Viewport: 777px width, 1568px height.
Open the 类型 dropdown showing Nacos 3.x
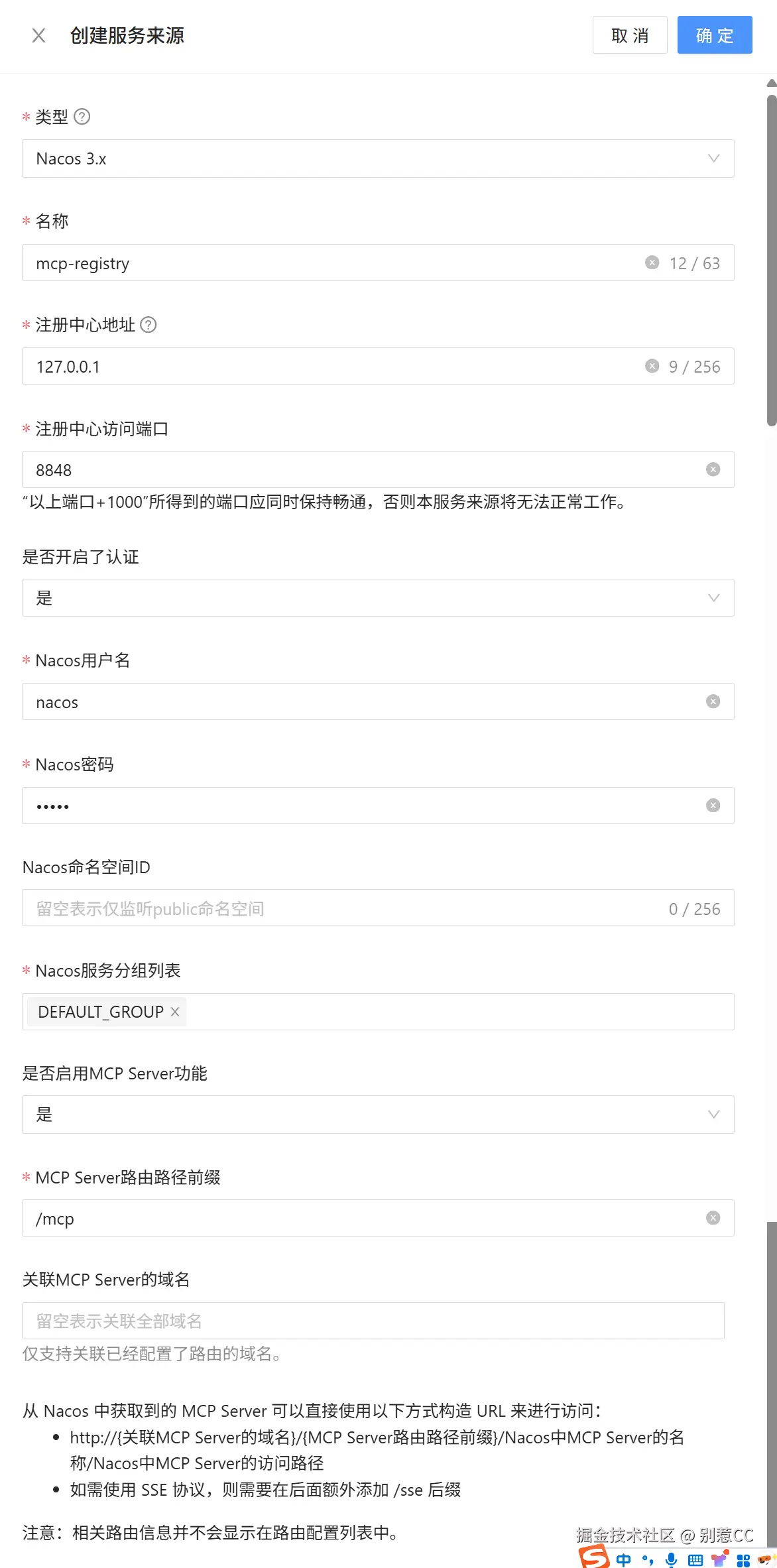click(x=378, y=158)
